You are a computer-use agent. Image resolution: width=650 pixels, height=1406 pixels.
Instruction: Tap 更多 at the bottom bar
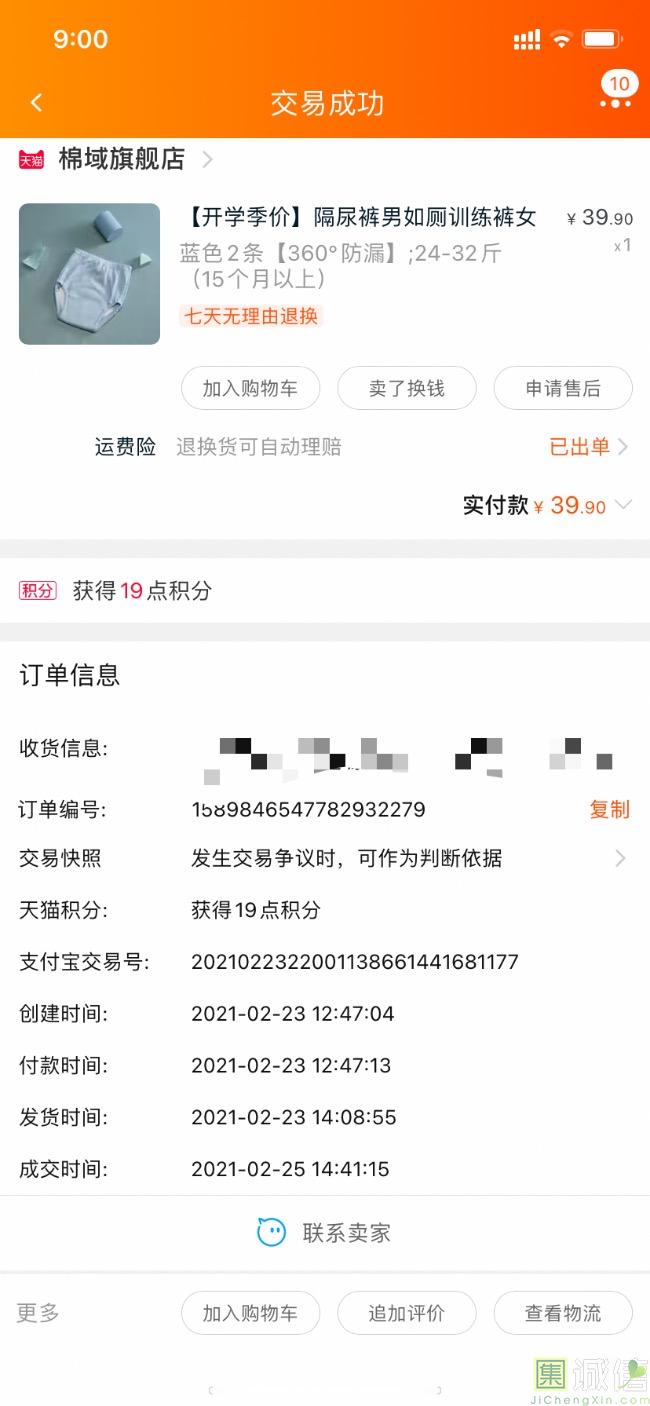click(x=38, y=1313)
